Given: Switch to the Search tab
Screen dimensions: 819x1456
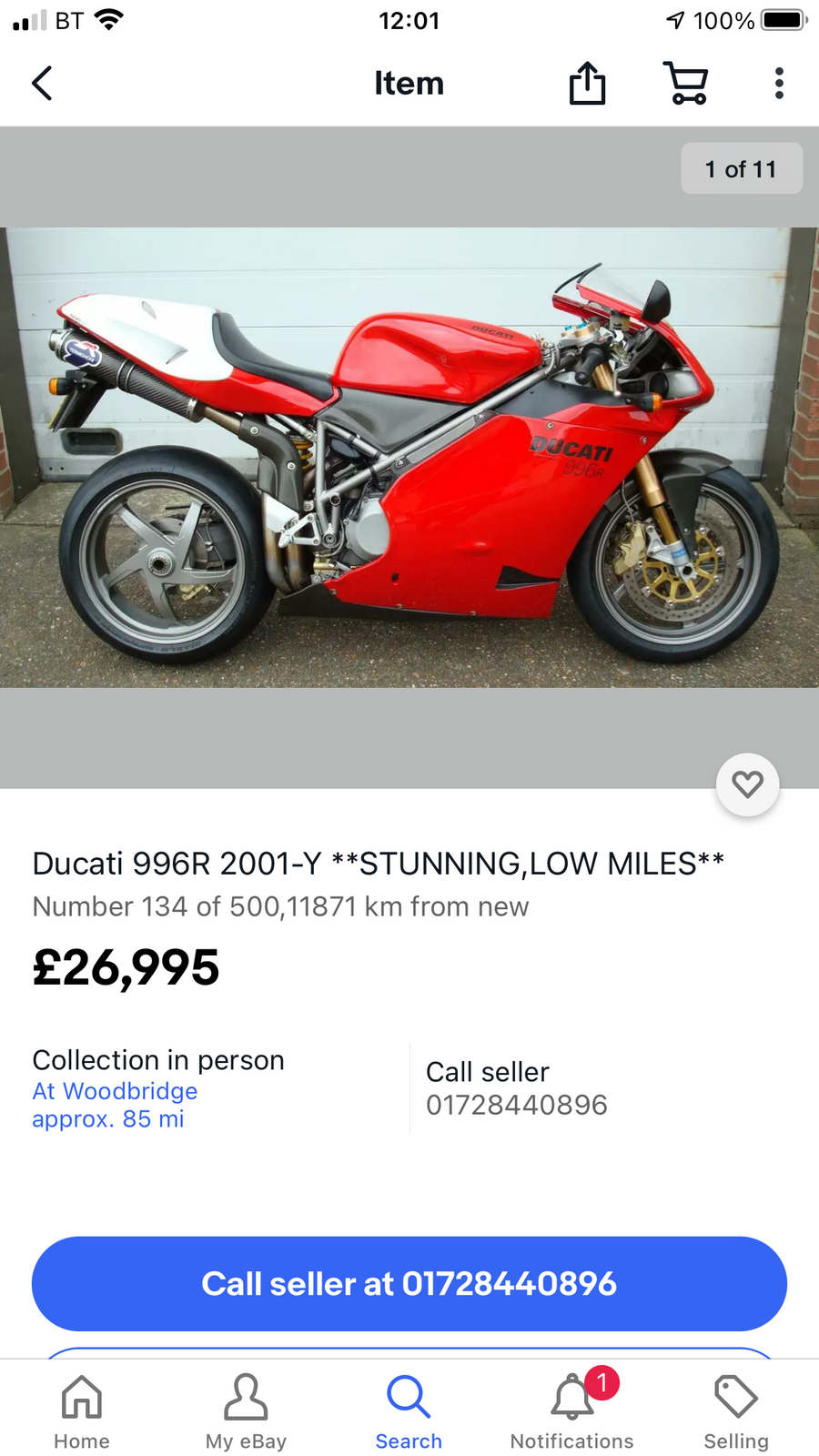Looking at the screenshot, I should coord(409,1410).
